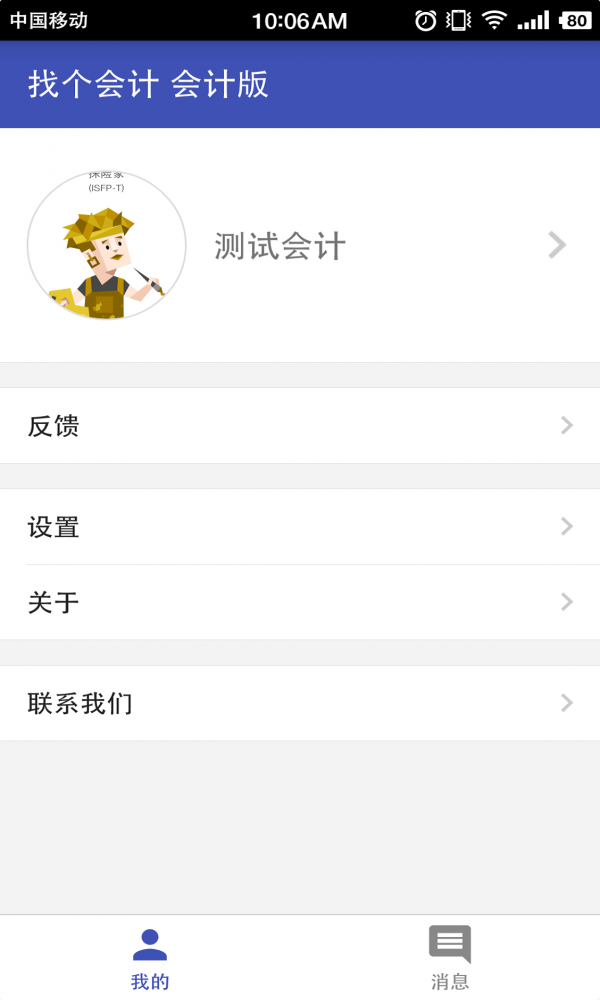Go to 设置 settings
This screenshot has width=600, height=1000.
pos(300,527)
